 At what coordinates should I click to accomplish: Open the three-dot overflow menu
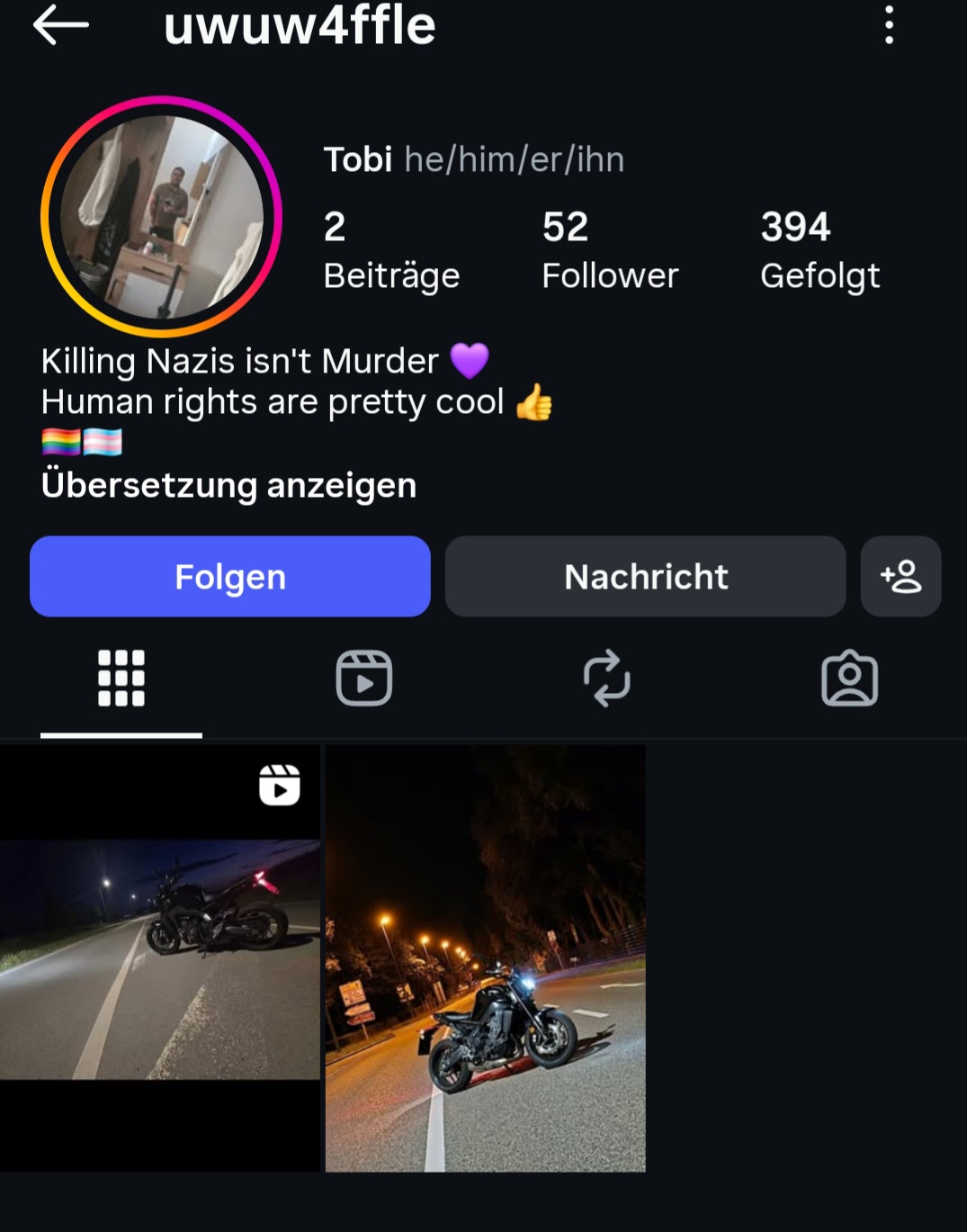pyautogui.click(x=889, y=25)
